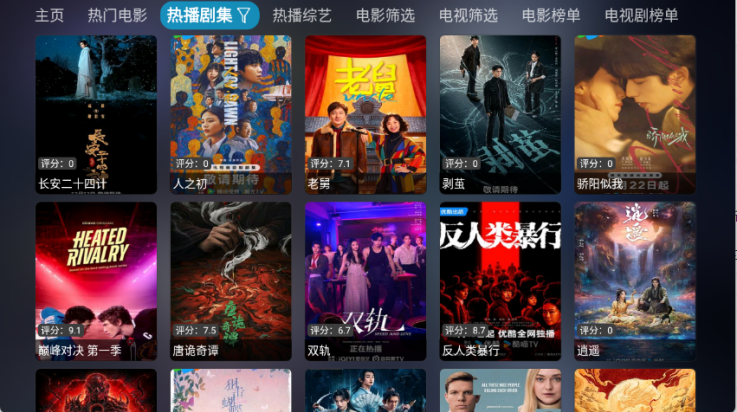737x412 pixels.
Task: Select the 电视筛选 tab
Action: click(468, 15)
